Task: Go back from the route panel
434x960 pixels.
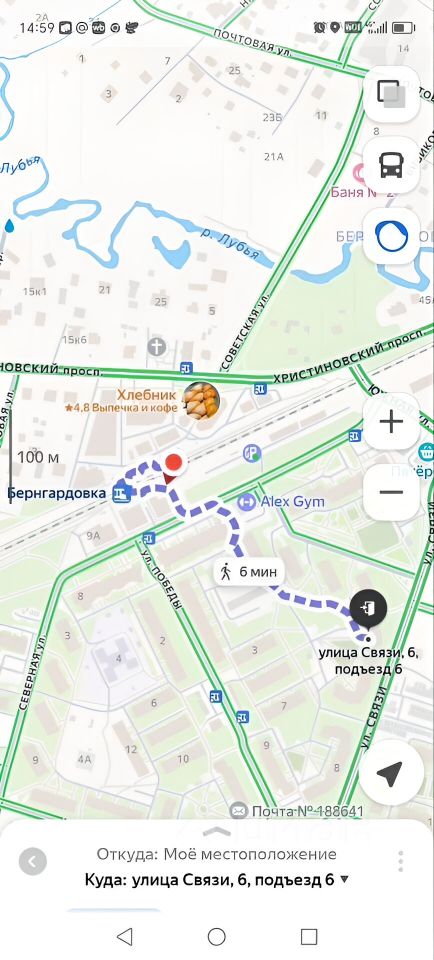Action: 32,863
